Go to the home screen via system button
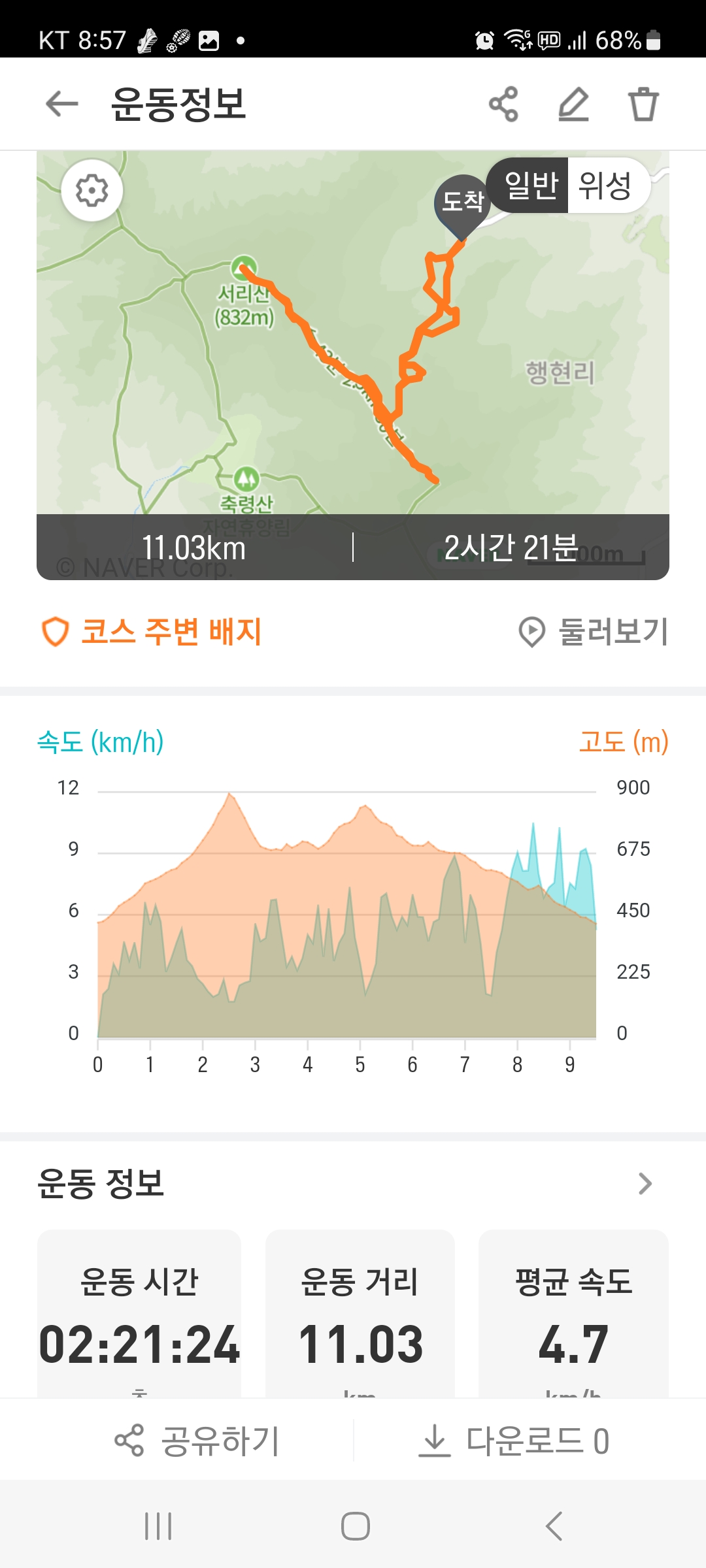The height and width of the screenshot is (1568, 706). pos(356,1526)
